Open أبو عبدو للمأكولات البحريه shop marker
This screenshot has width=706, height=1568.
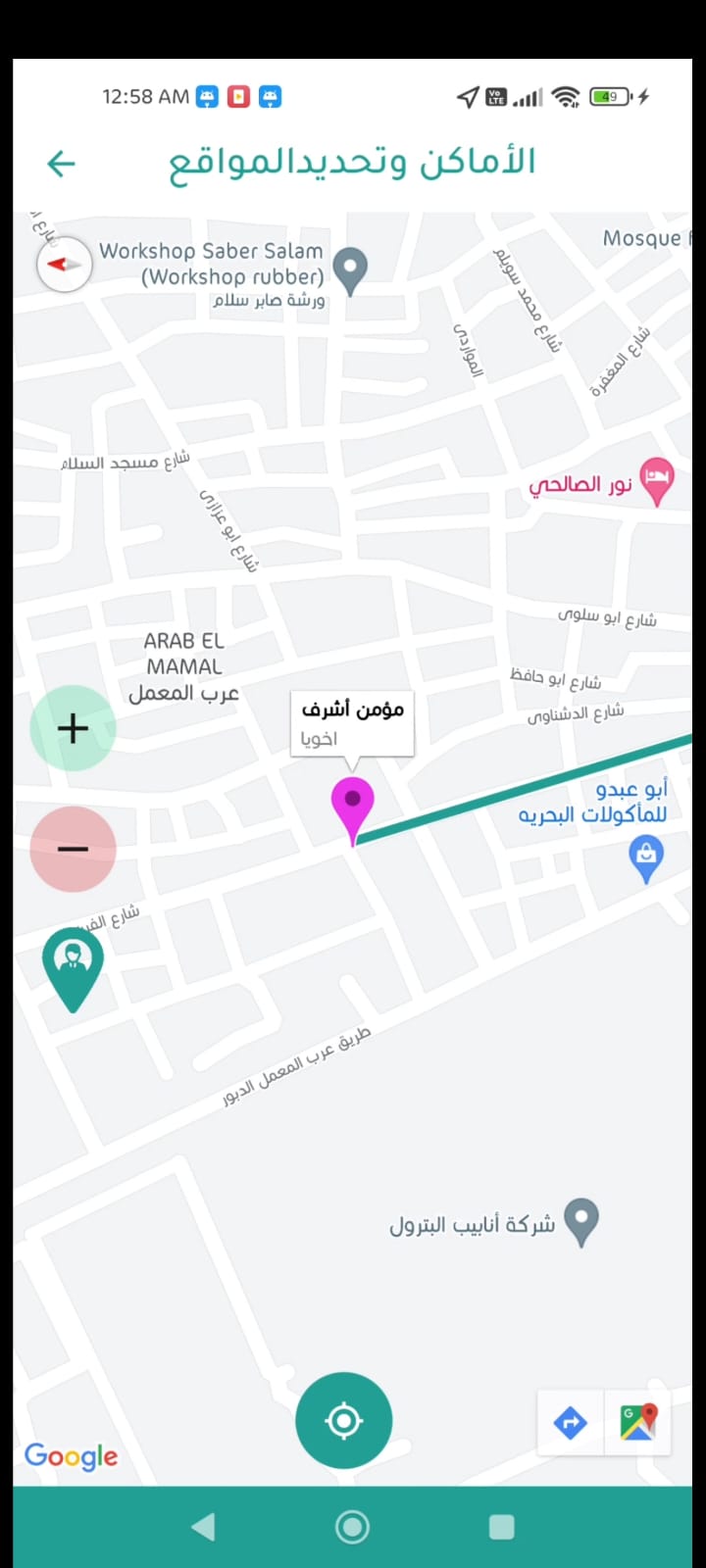[x=645, y=856]
